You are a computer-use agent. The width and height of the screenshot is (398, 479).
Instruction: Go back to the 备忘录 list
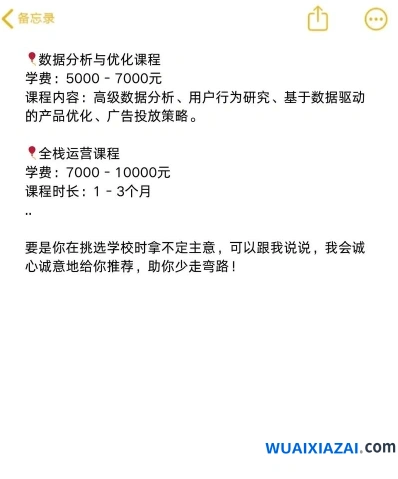click(28, 19)
